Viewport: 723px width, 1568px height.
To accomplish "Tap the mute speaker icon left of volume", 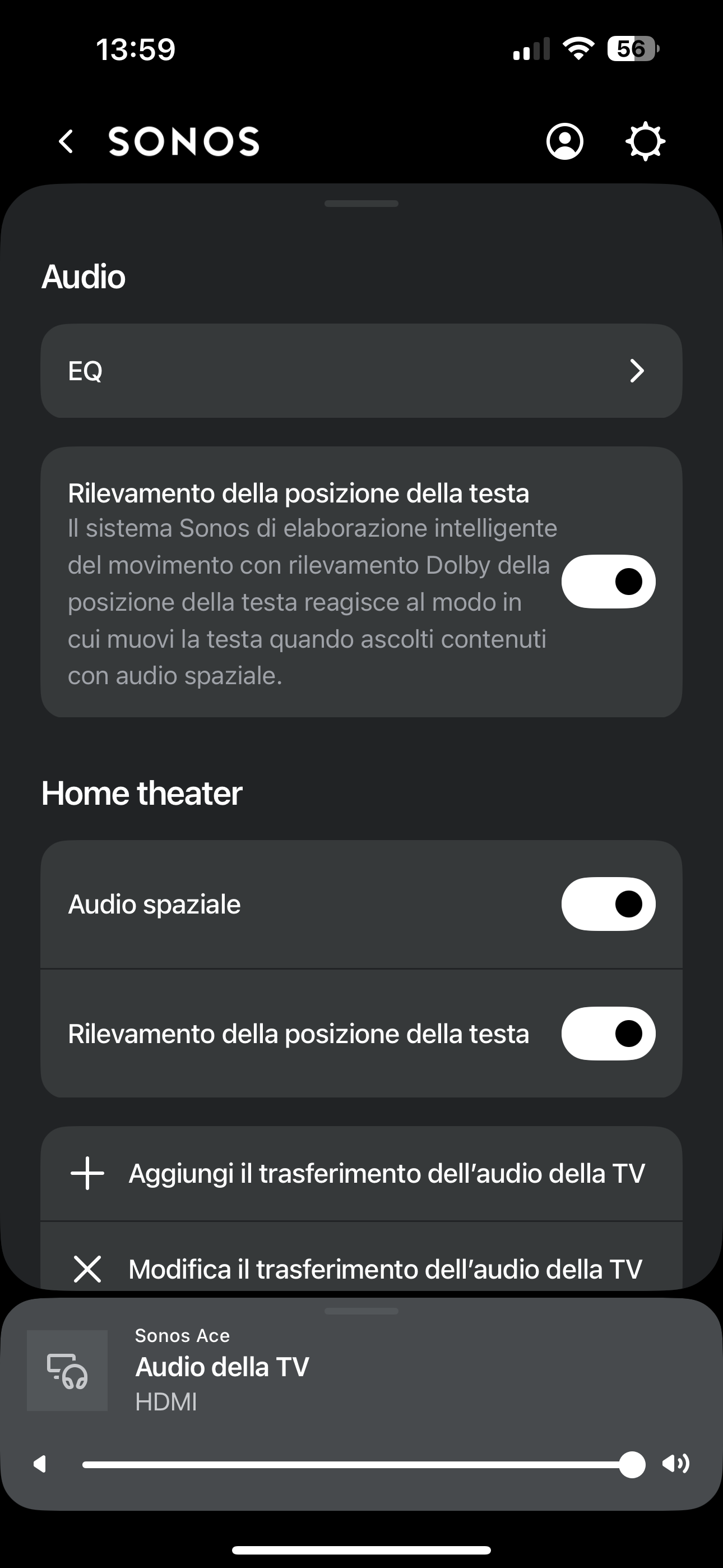I will coord(40,1464).
